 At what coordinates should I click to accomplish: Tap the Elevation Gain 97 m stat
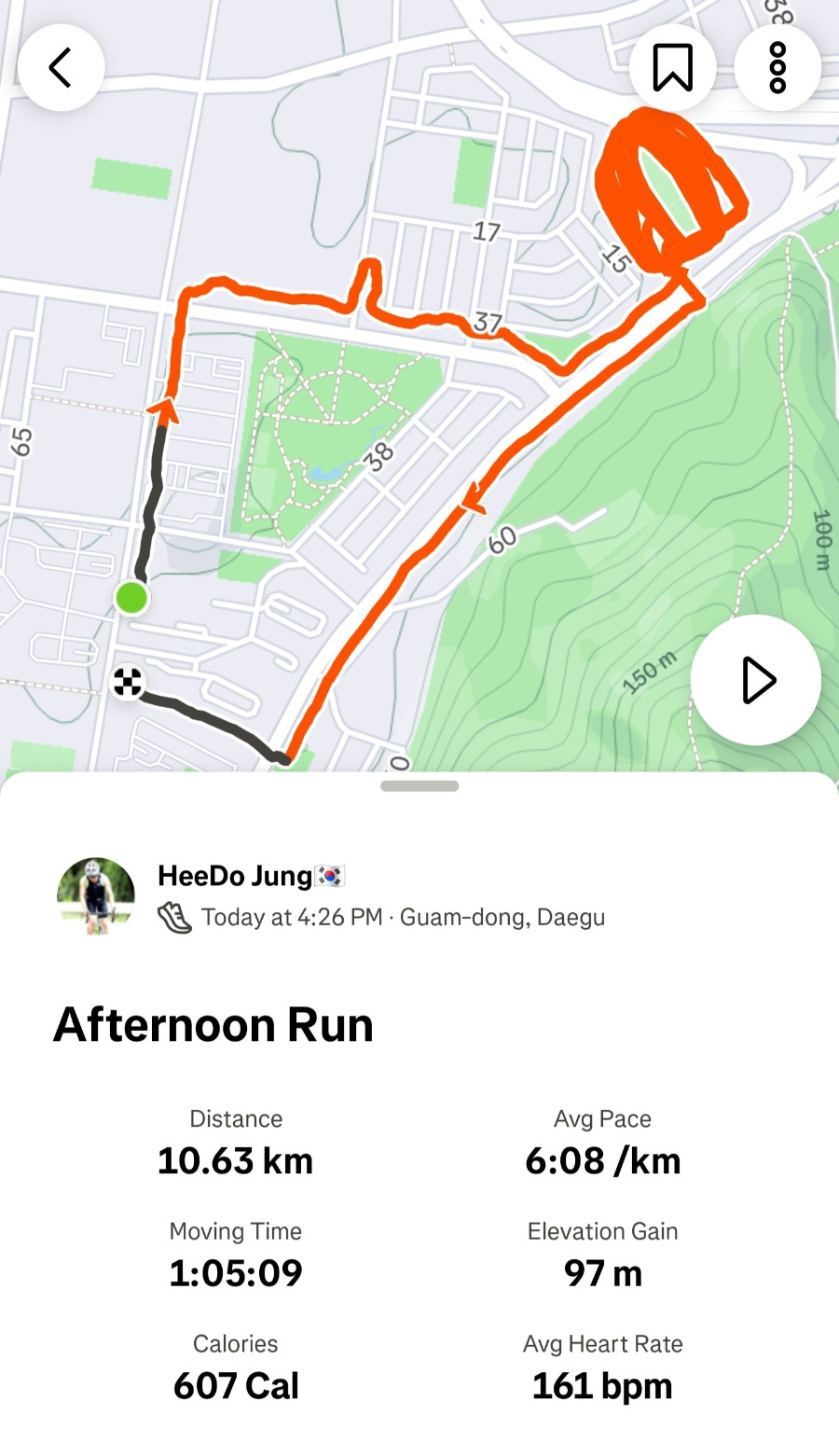tap(602, 1272)
